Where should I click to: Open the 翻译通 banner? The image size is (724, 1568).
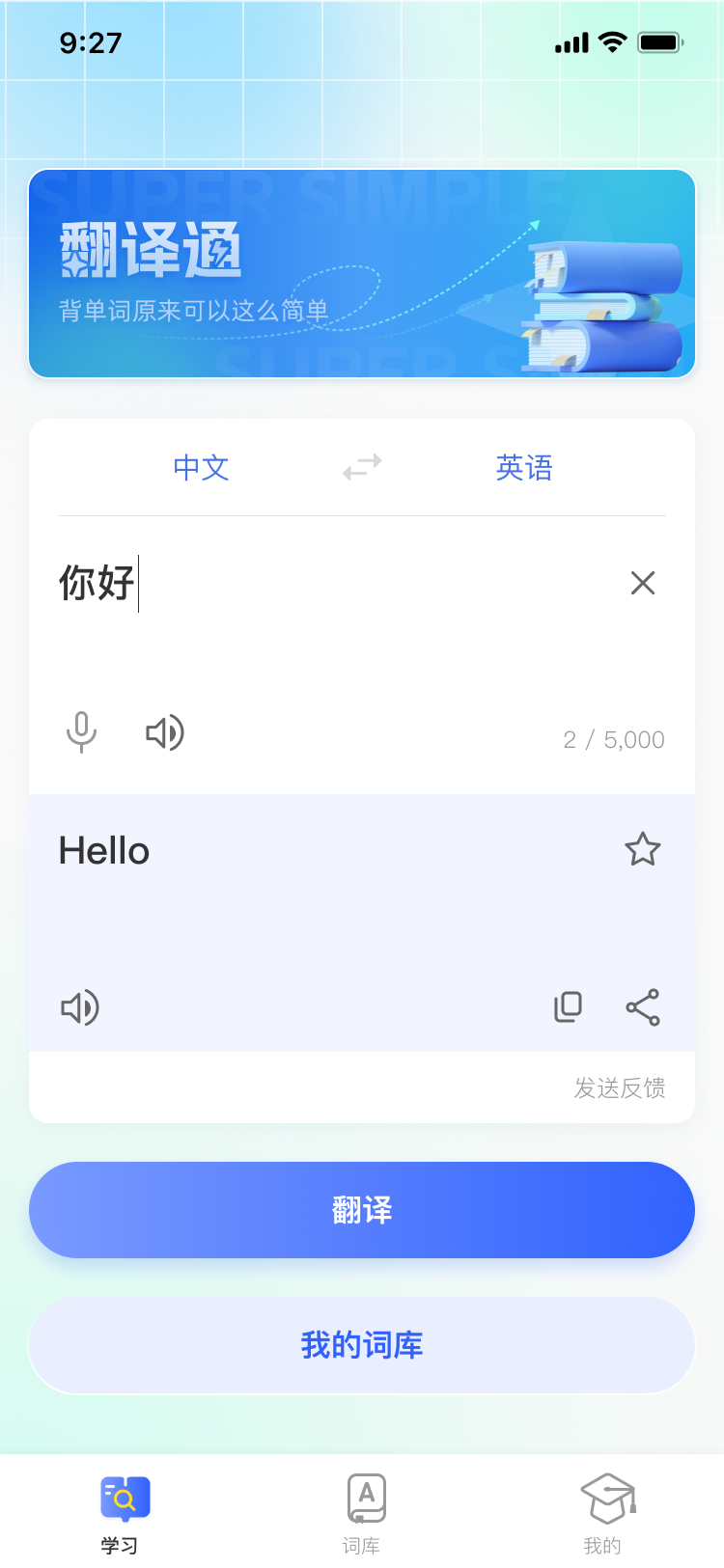[x=362, y=273]
